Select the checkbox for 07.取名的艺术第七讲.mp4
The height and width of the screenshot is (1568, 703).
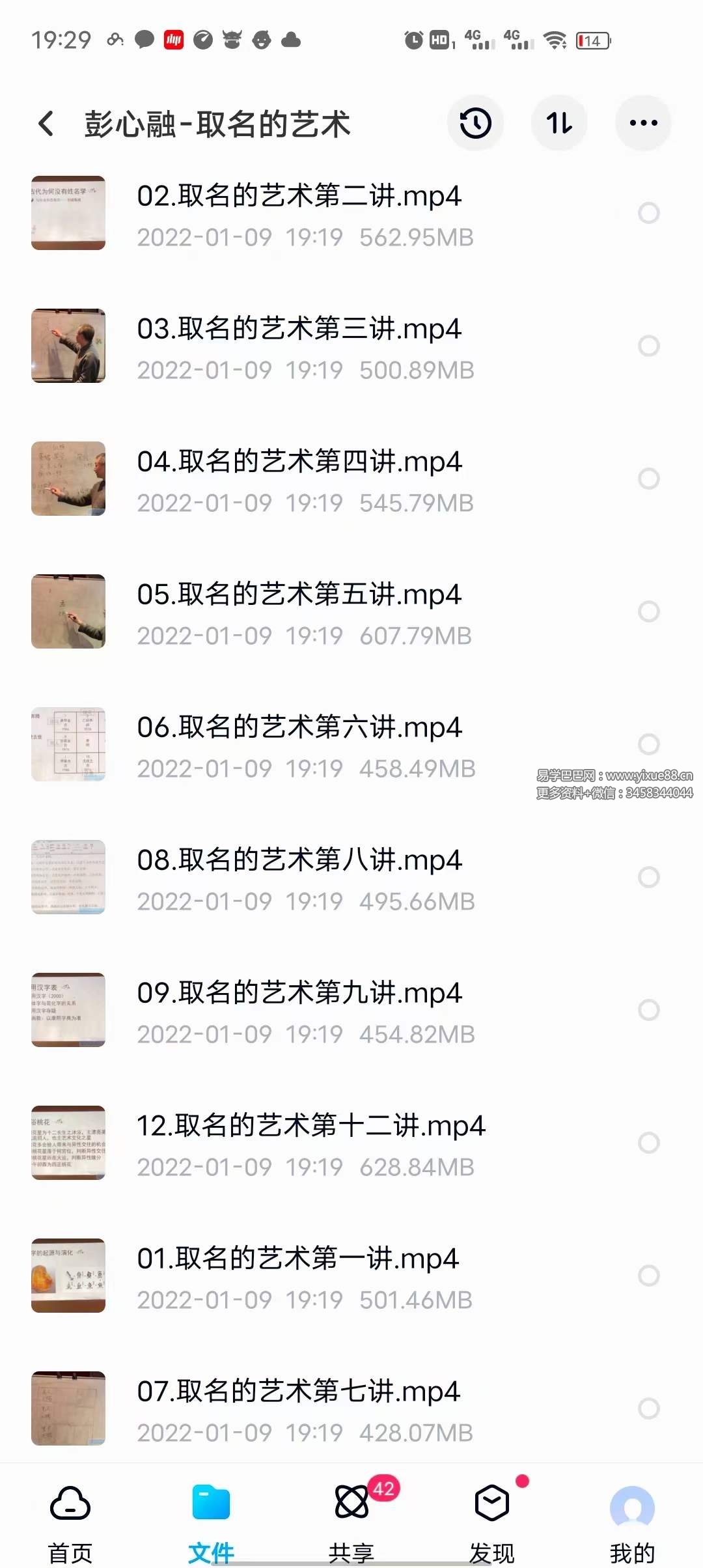point(648,1408)
